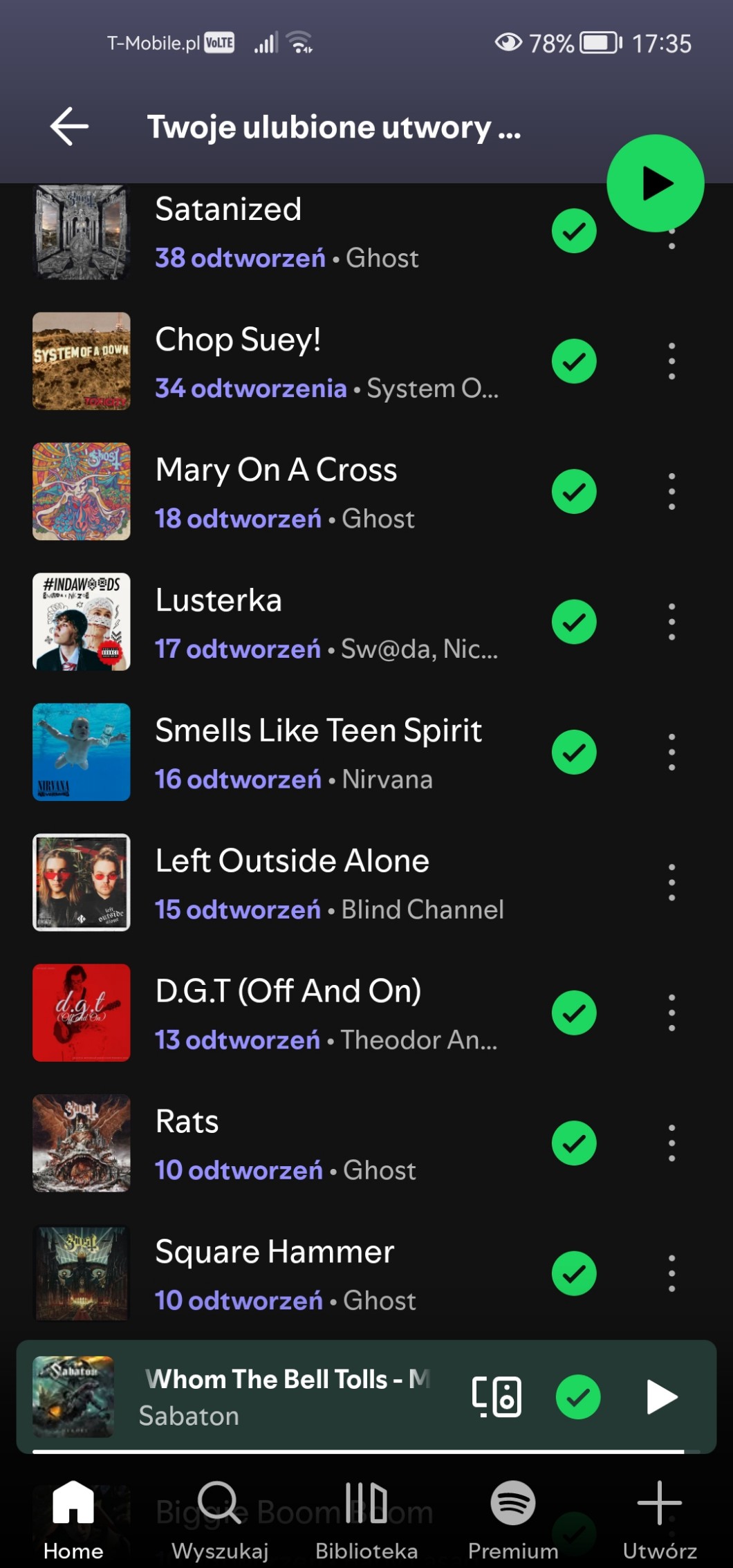Viewport: 733px width, 1568px height.
Task: Tap the checkmark next to Chop Suey!
Action: [x=574, y=361]
